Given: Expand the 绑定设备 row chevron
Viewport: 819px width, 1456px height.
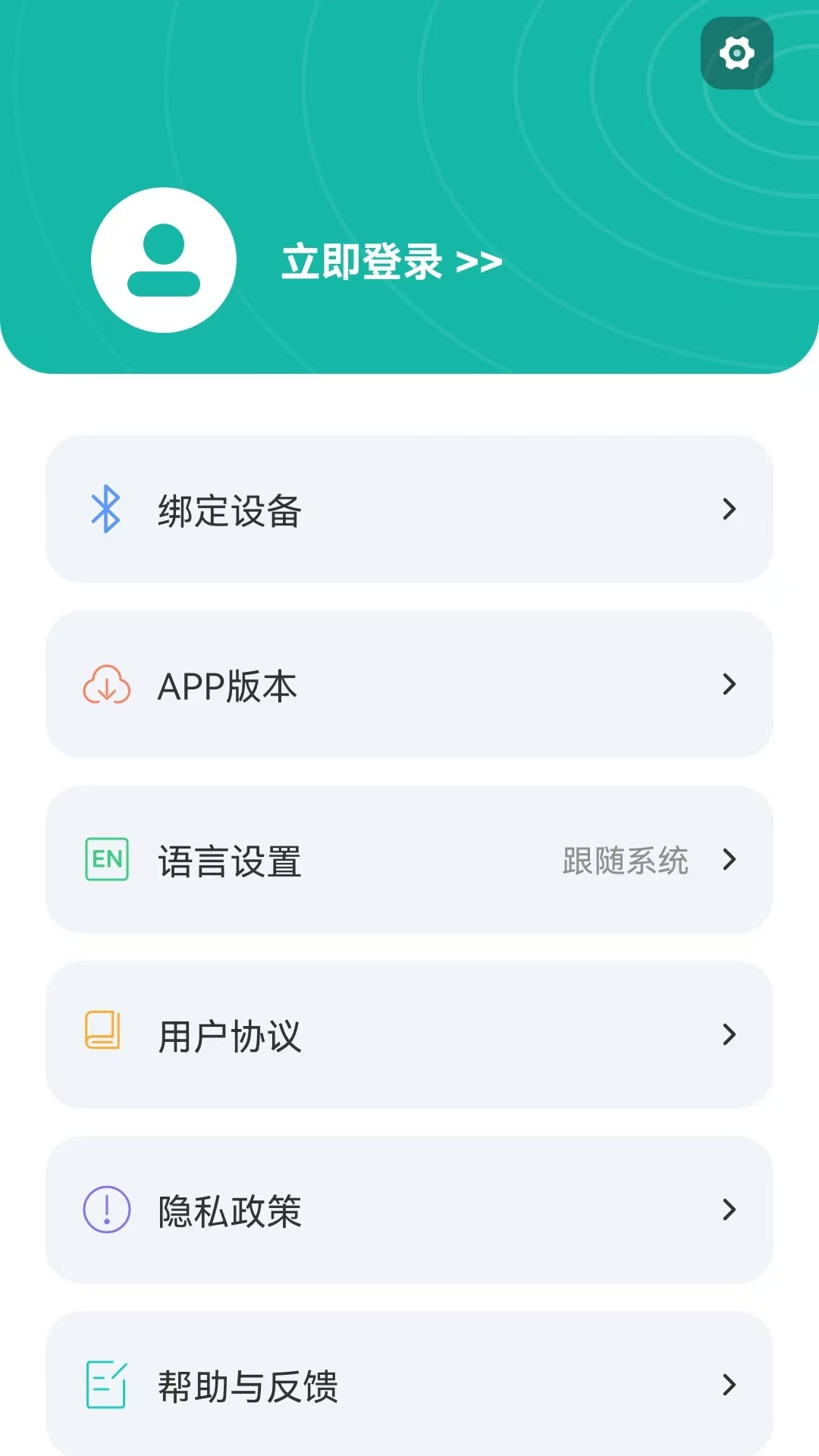Looking at the screenshot, I should pyautogui.click(x=728, y=510).
